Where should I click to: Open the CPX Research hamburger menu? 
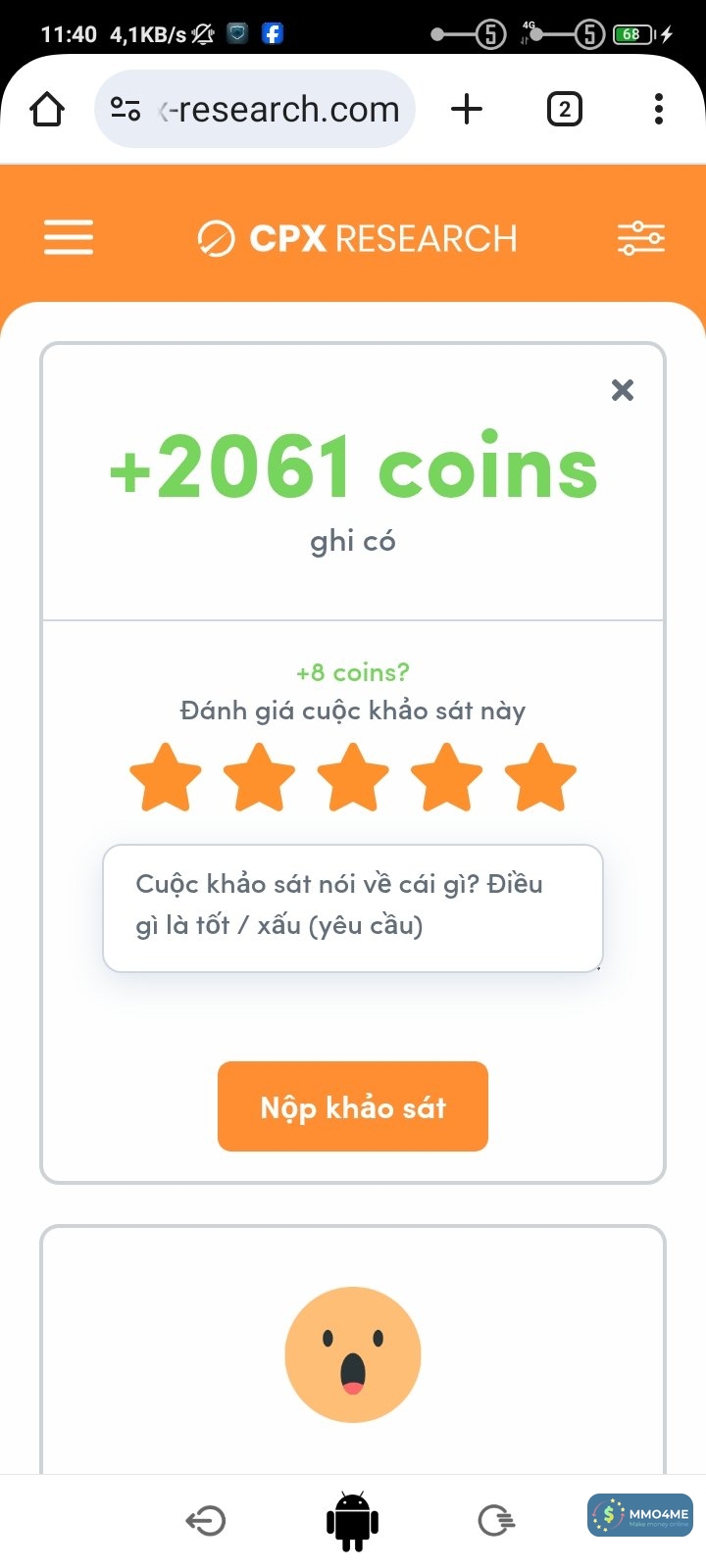click(69, 238)
